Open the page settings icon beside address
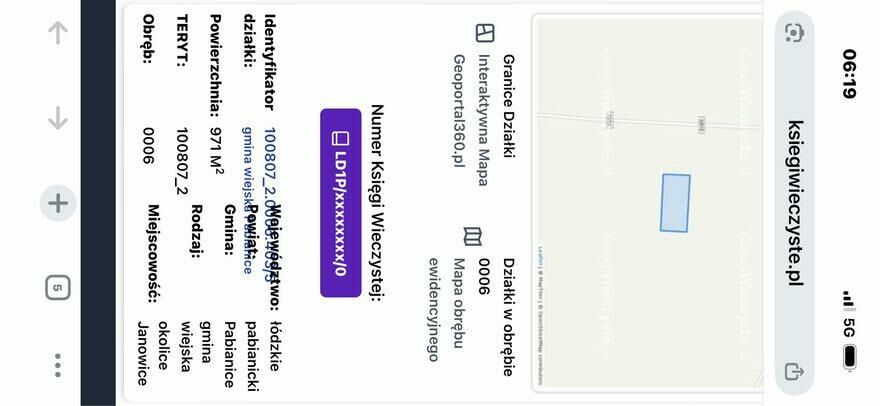The width and height of the screenshot is (880, 406). 795,33
